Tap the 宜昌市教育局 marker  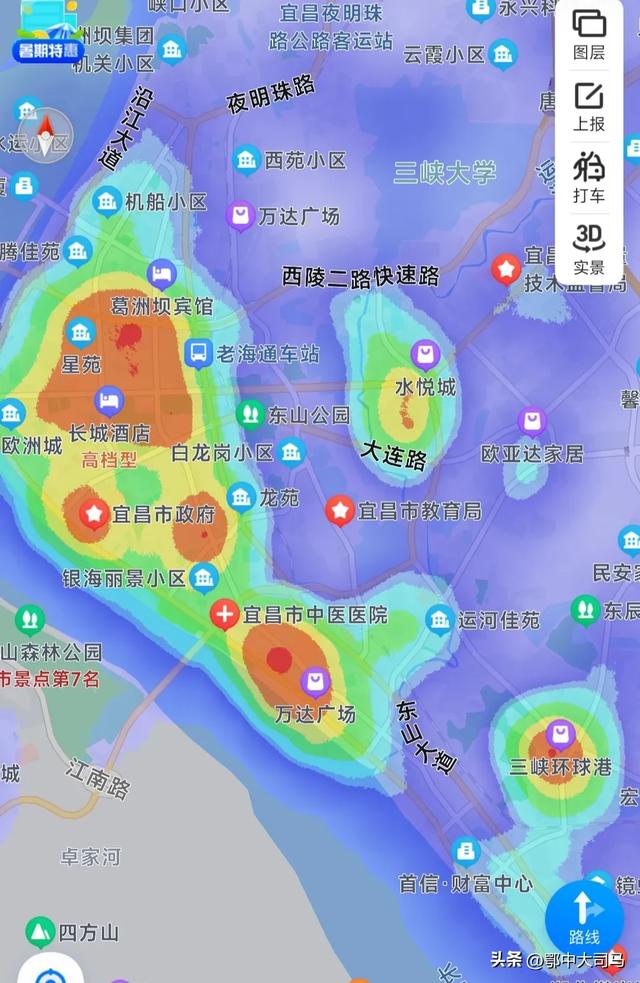click(x=340, y=511)
